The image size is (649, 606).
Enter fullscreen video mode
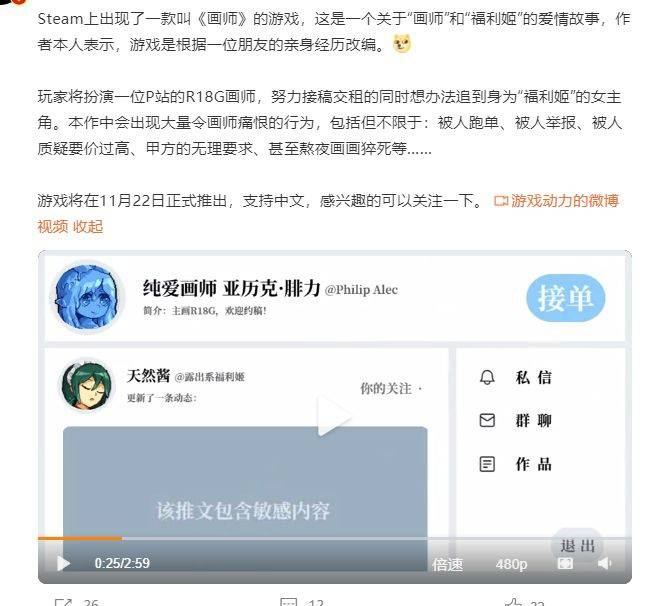tap(565, 564)
